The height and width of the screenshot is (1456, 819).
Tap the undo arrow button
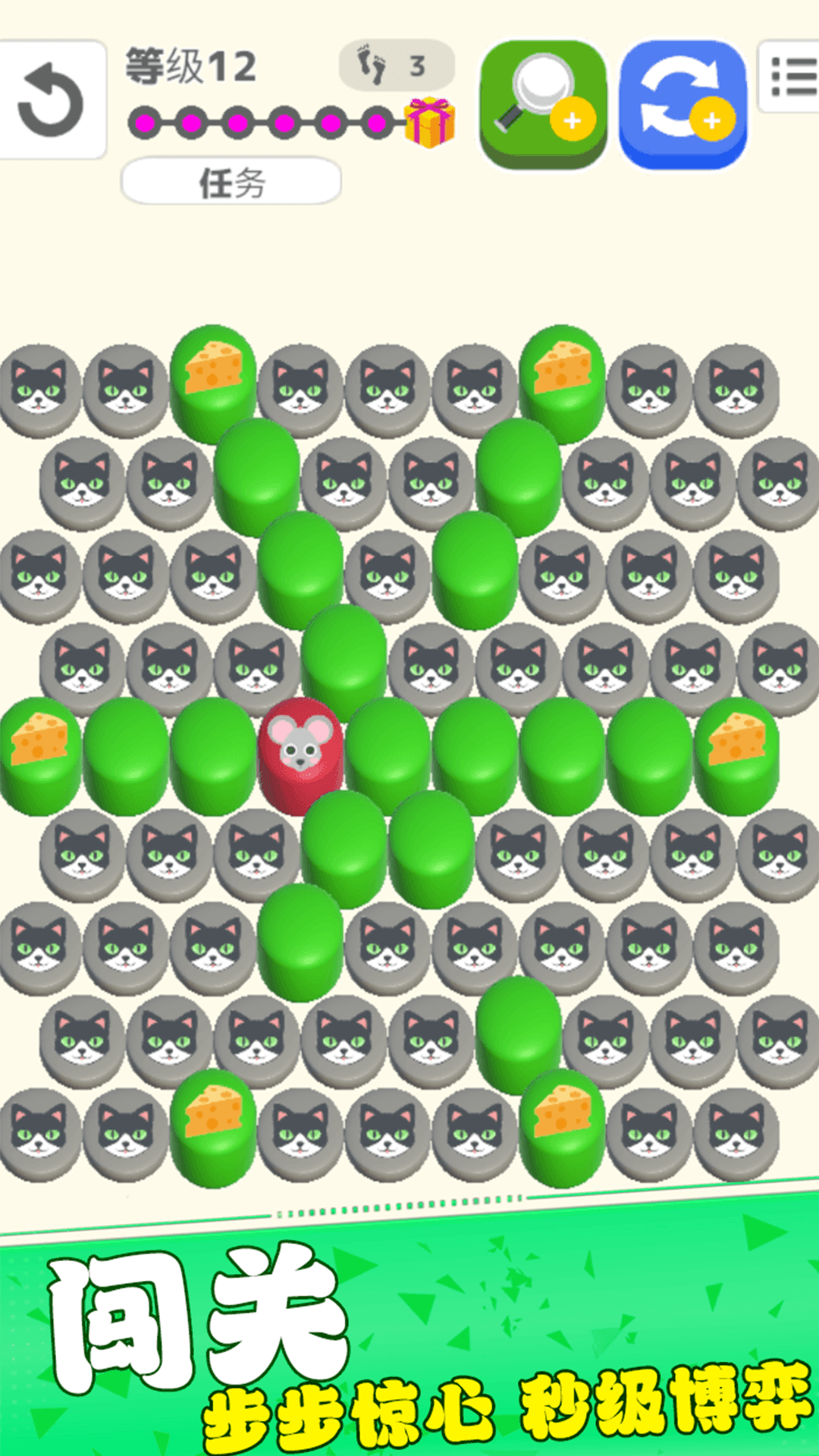50,99
